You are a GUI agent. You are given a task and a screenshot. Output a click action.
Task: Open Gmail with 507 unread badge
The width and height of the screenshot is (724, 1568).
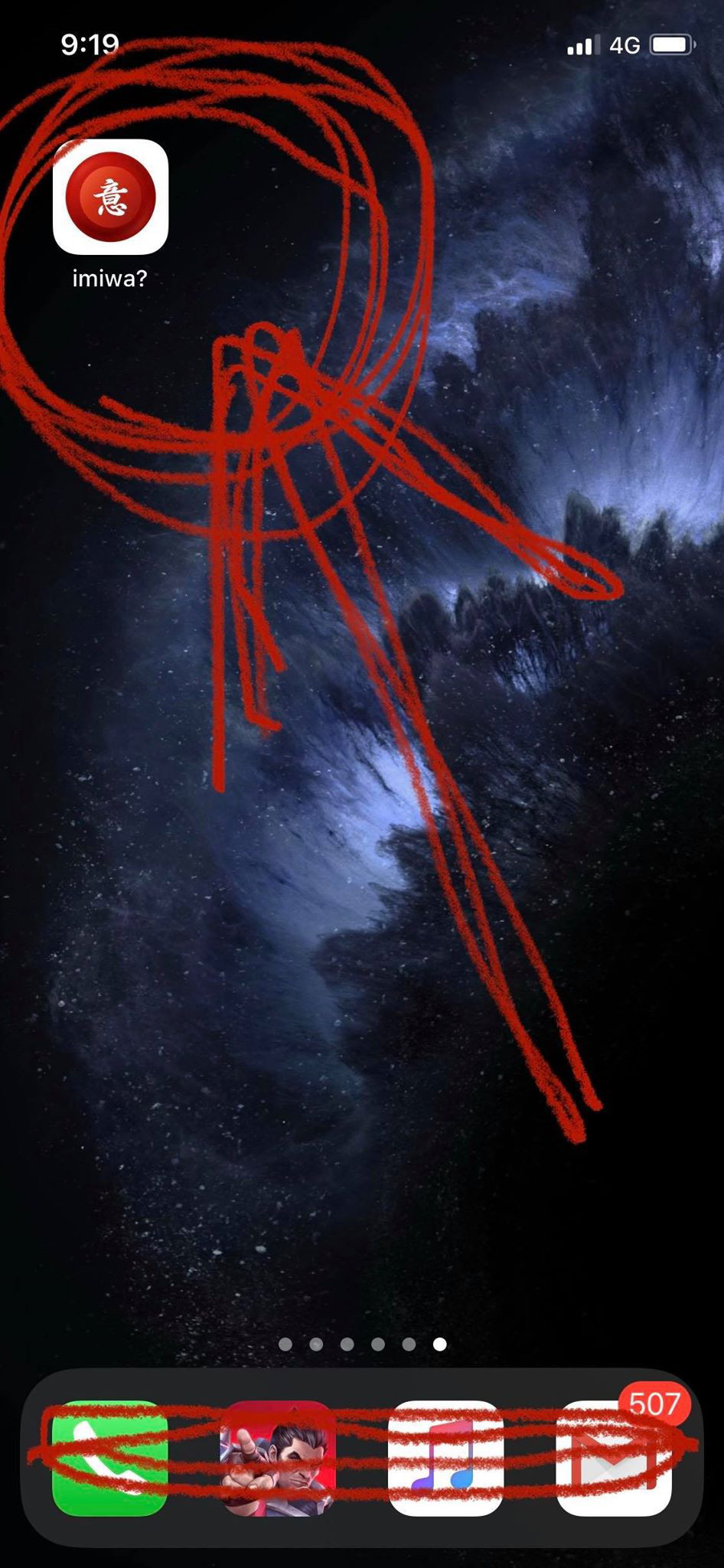[615, 1458]
